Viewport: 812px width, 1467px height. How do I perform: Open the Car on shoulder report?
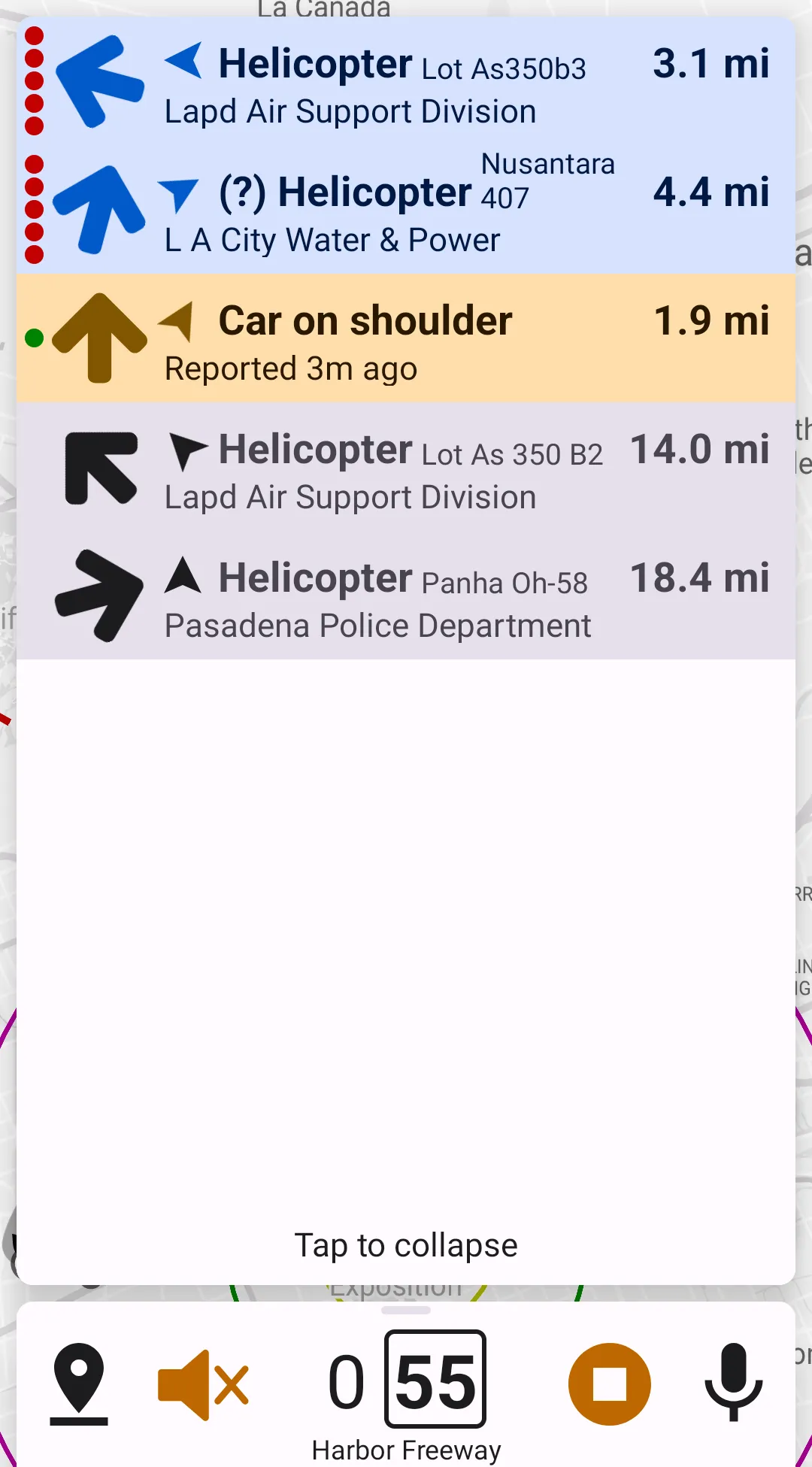coord(406,338)
